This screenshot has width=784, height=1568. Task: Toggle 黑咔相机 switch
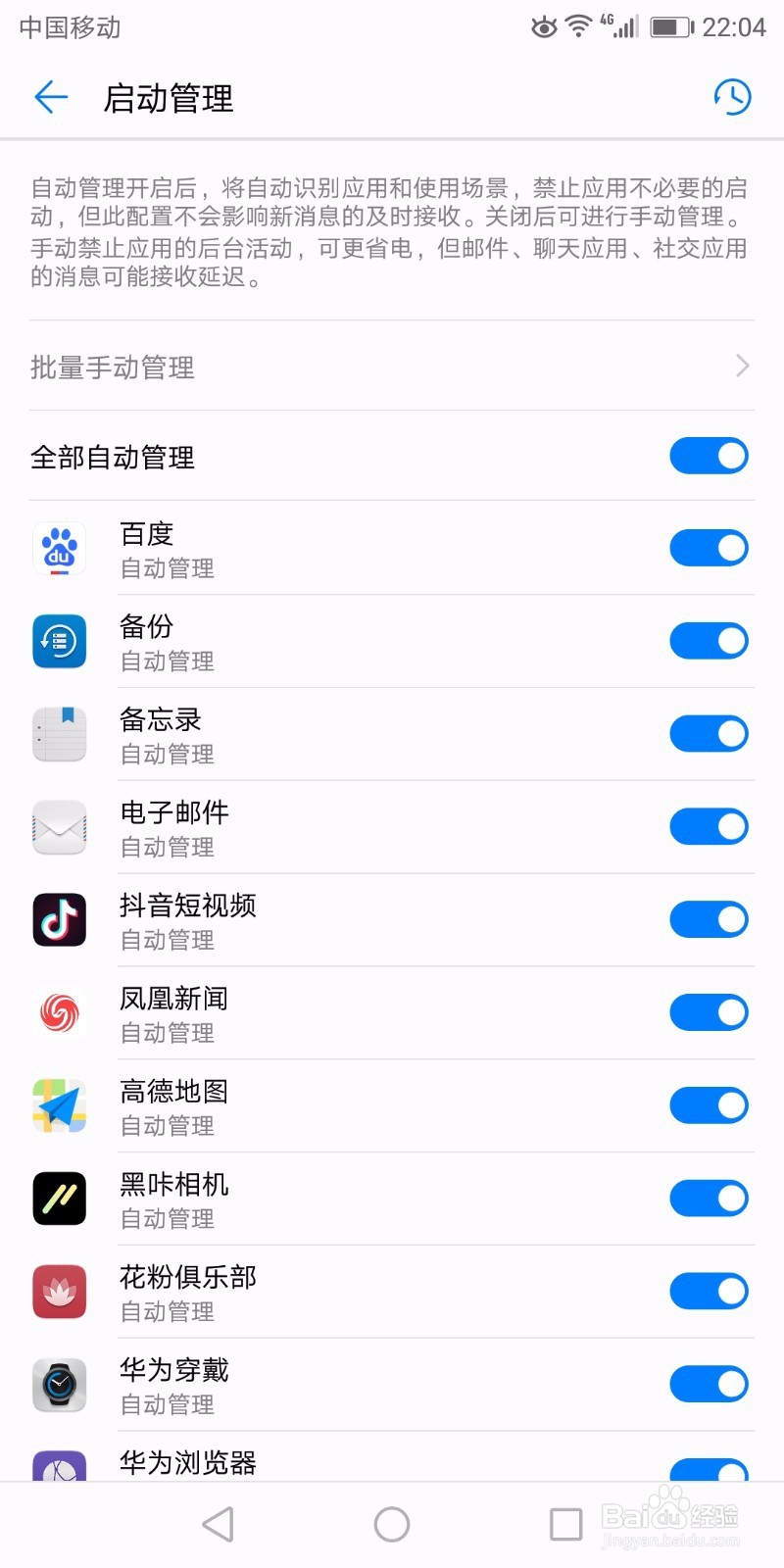point(709,1198)
